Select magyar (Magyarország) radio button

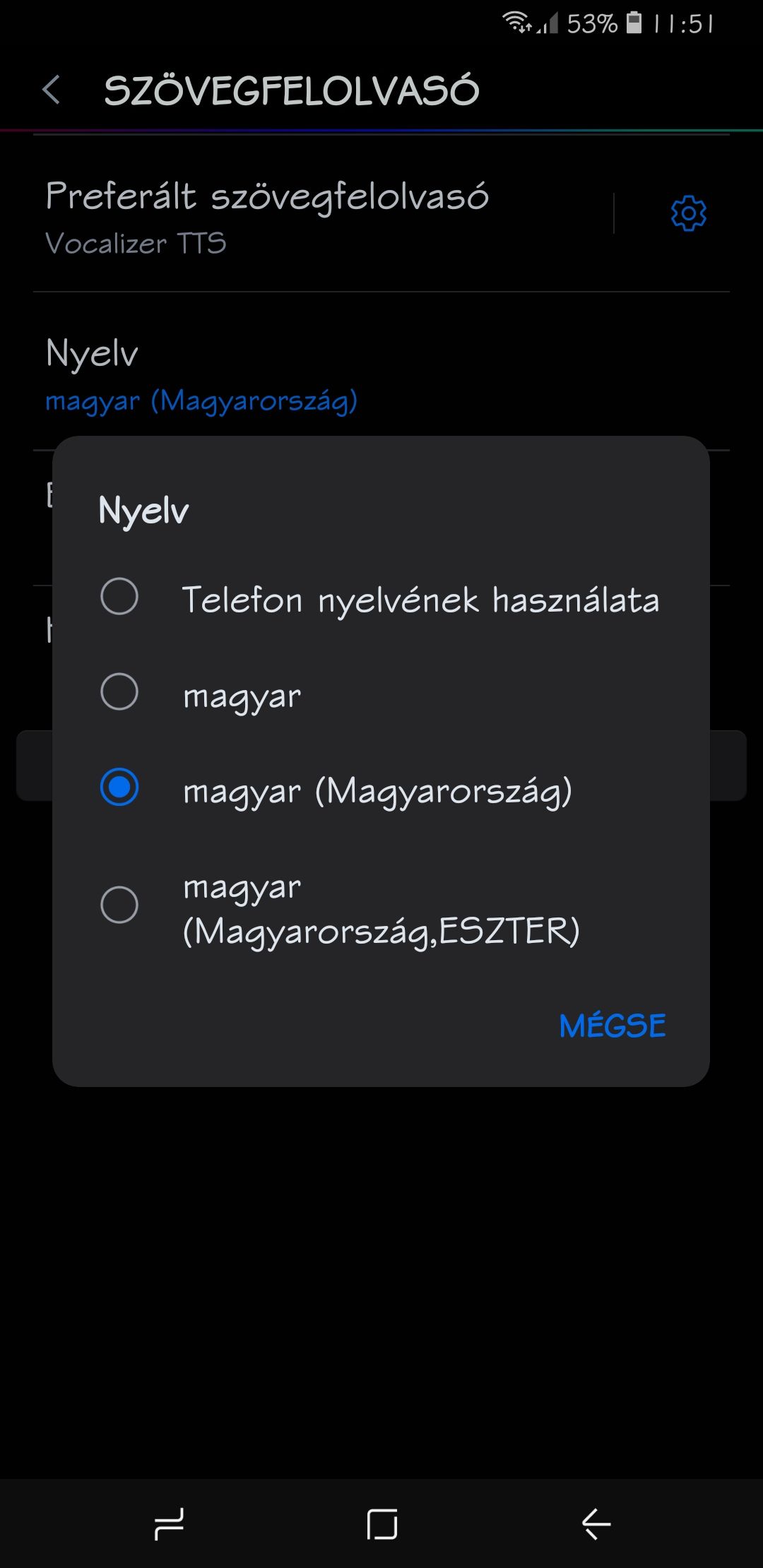pos(119,788)
